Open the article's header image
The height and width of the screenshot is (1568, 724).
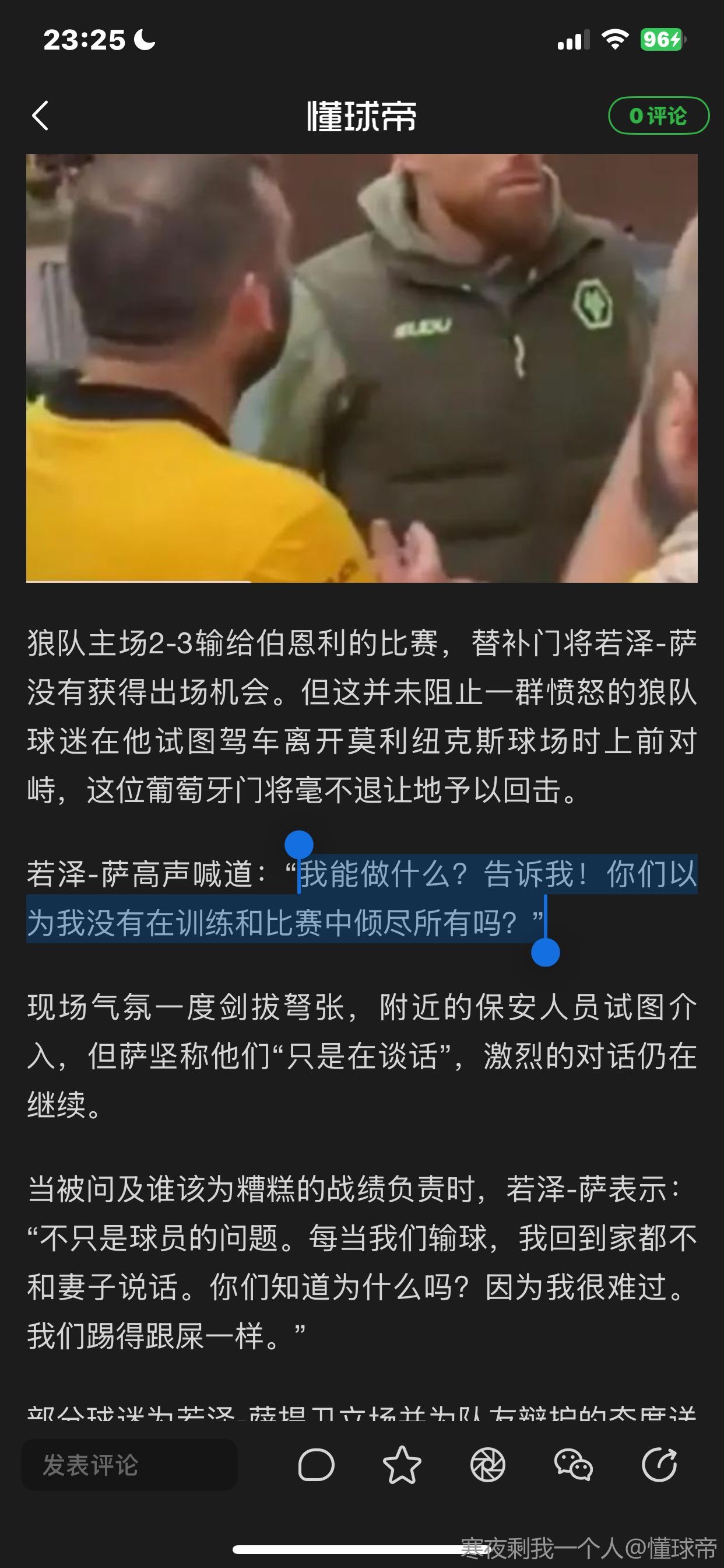[361, 368]
